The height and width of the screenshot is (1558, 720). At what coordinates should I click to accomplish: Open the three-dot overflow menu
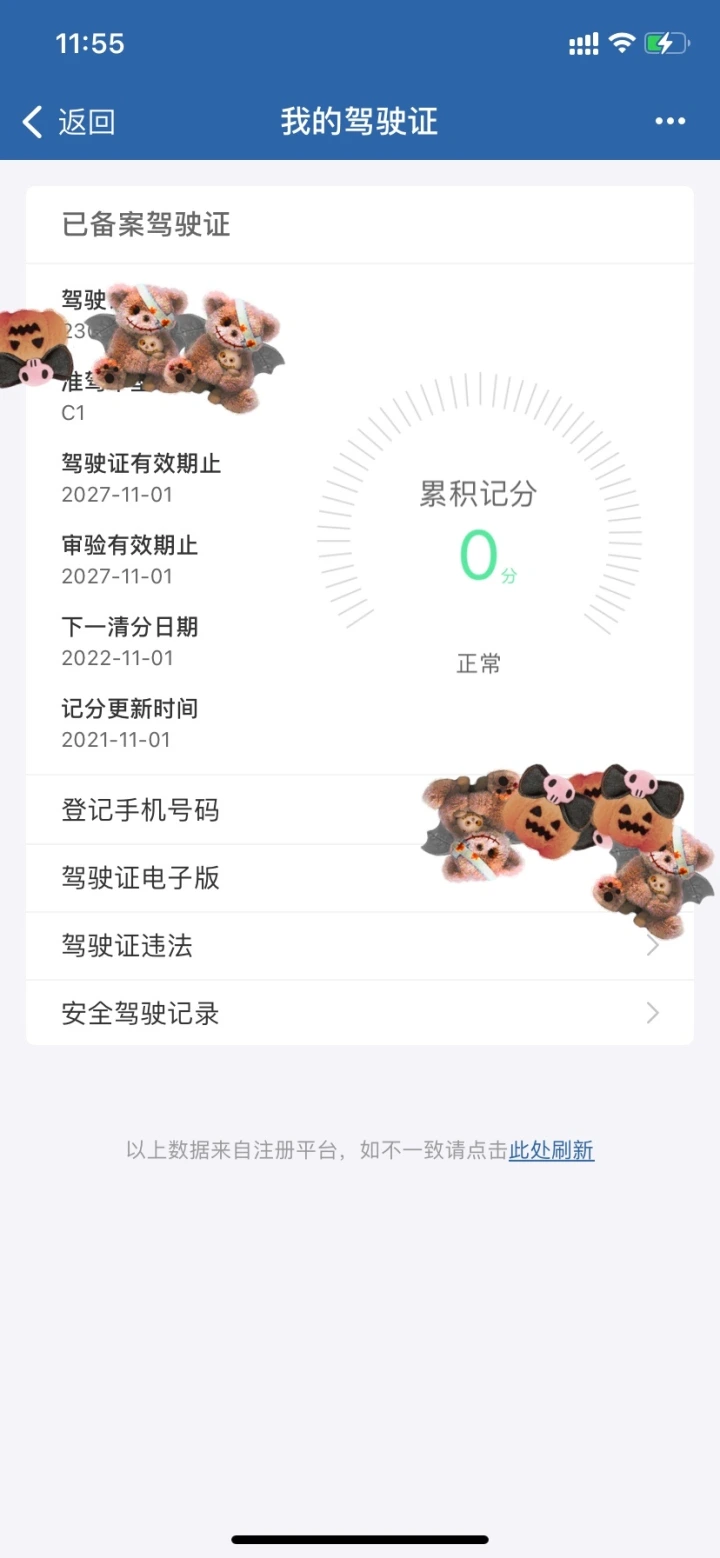coord(669,122)
